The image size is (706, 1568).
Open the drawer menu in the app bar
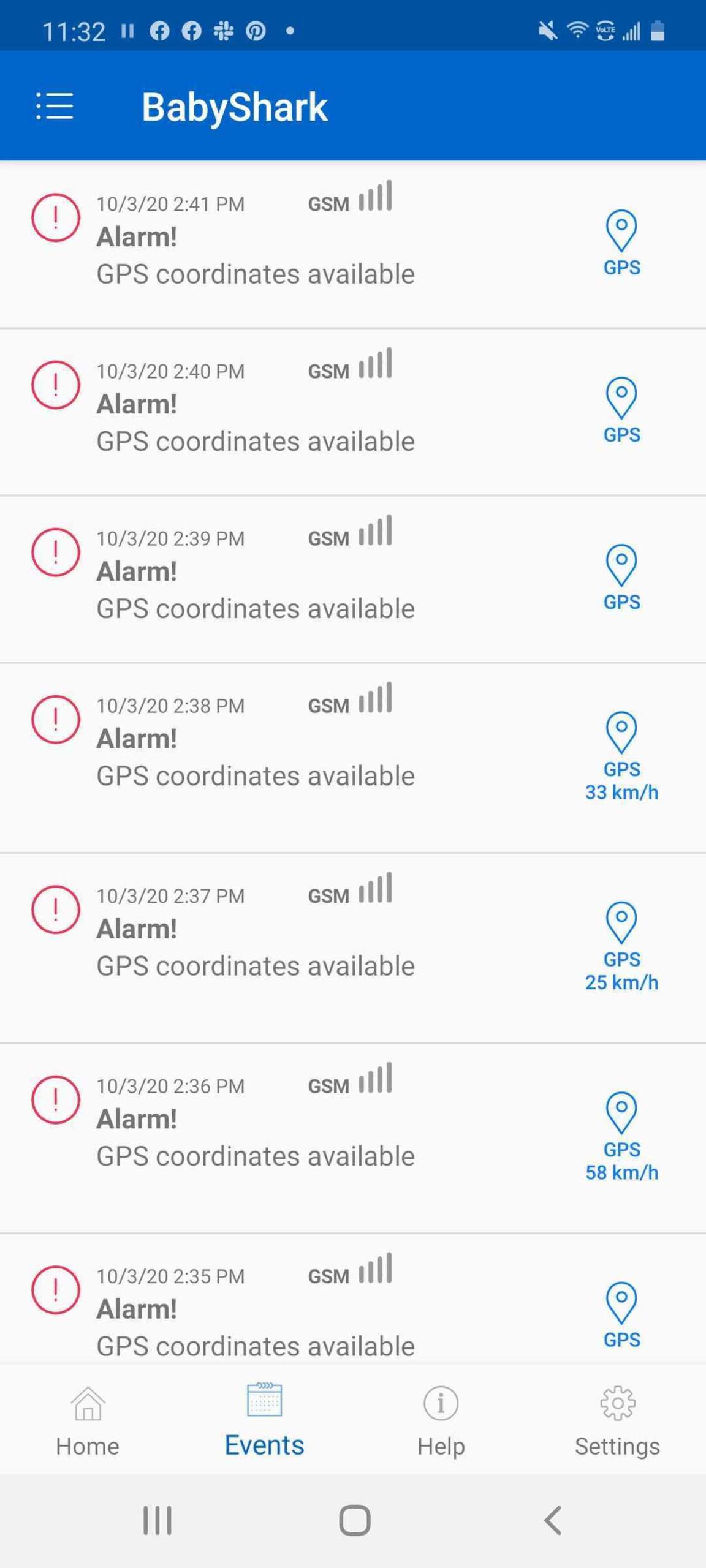click(x=55, y=107)
